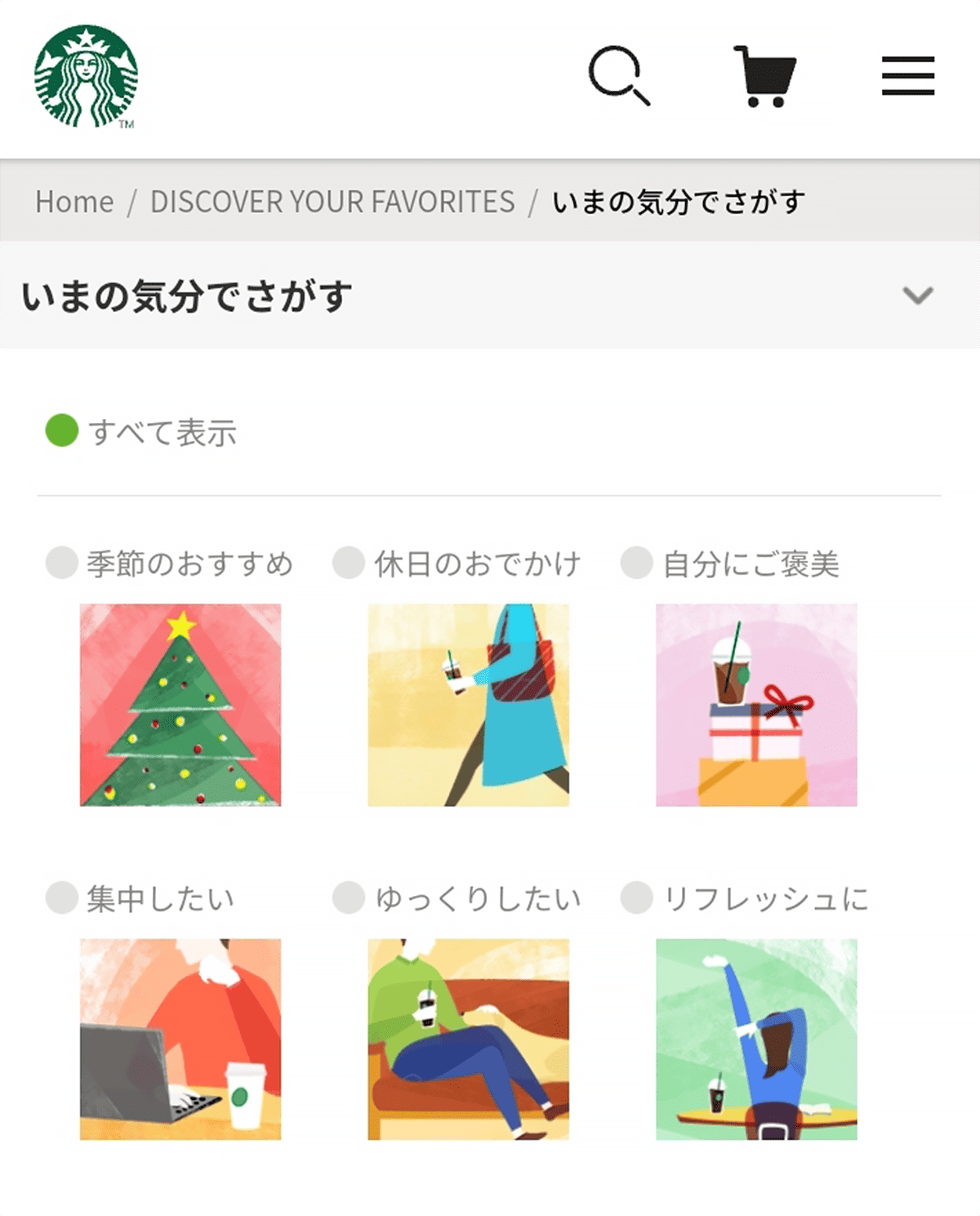Viewport: 980px width, 1216px height.
Task: Choose the ゆっくりしたい radio option
Action: click(349, 898)
